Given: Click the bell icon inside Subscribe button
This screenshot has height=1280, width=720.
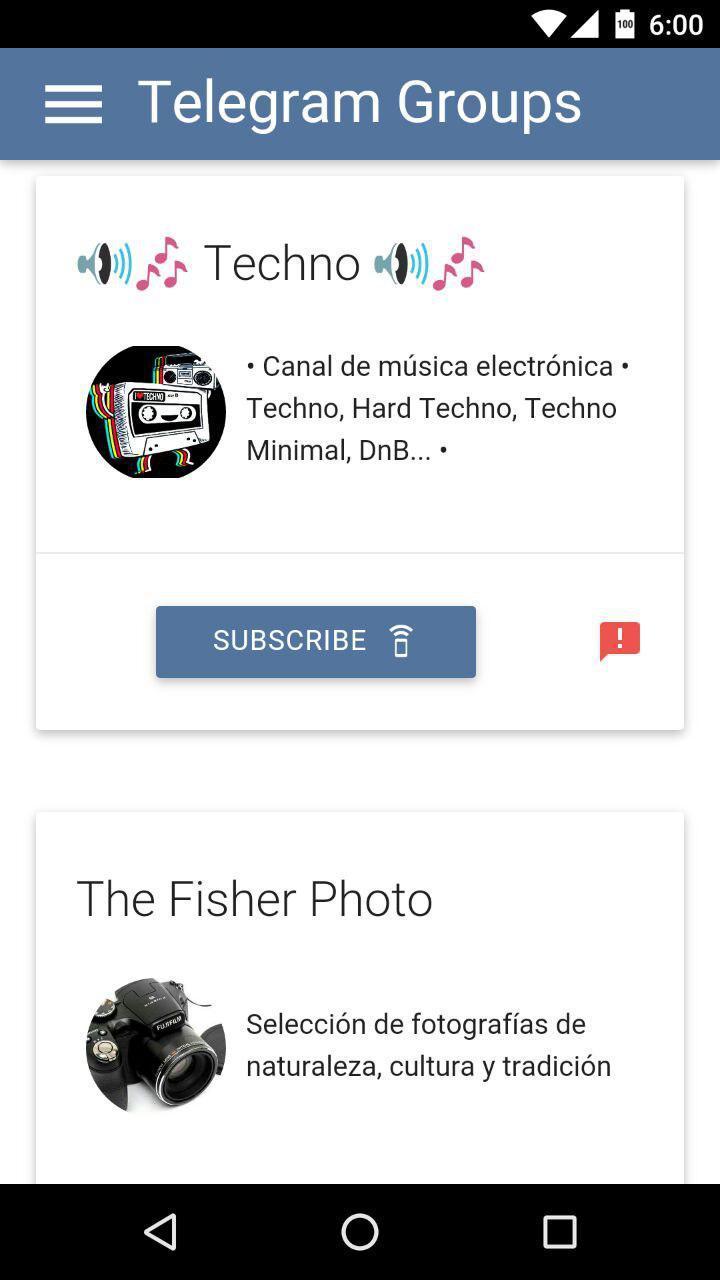Looking at the screenshot, I should click(x=402, y=641).
